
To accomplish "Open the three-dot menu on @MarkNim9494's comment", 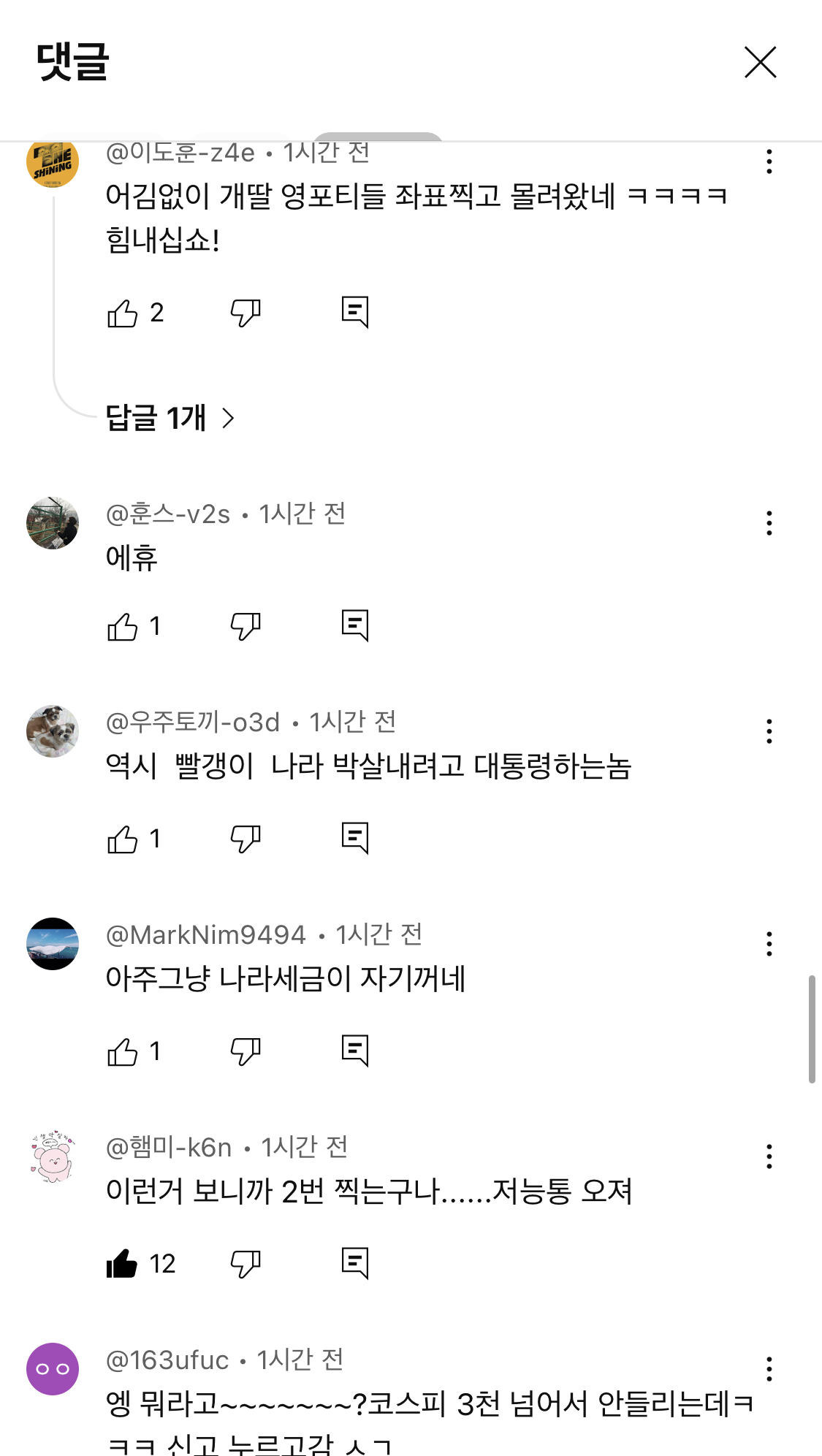I will [x=769, y=944].
